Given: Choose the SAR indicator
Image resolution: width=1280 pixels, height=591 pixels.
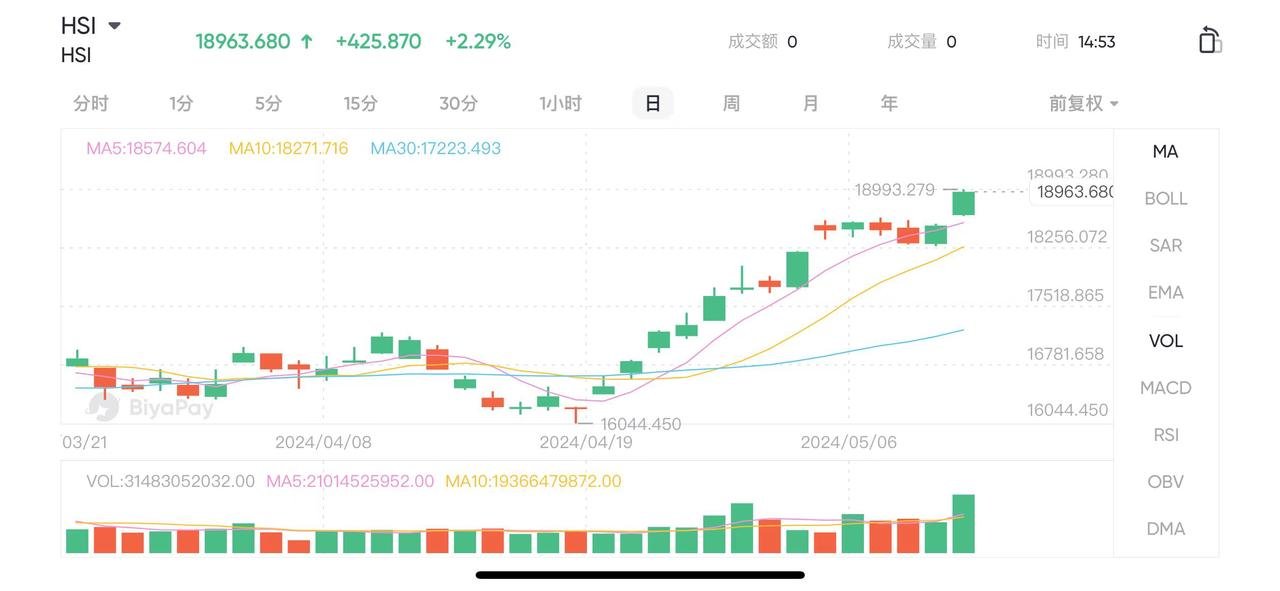Looking at the screenshot, I should (x=1165, y=246).
